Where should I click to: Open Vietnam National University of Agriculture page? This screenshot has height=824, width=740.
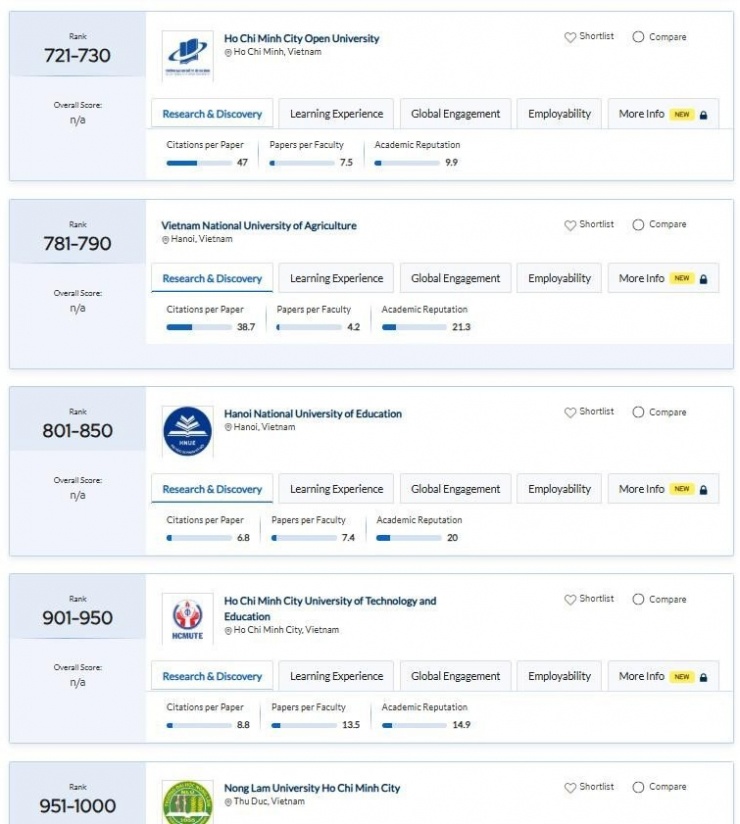[x=258, y=226]
